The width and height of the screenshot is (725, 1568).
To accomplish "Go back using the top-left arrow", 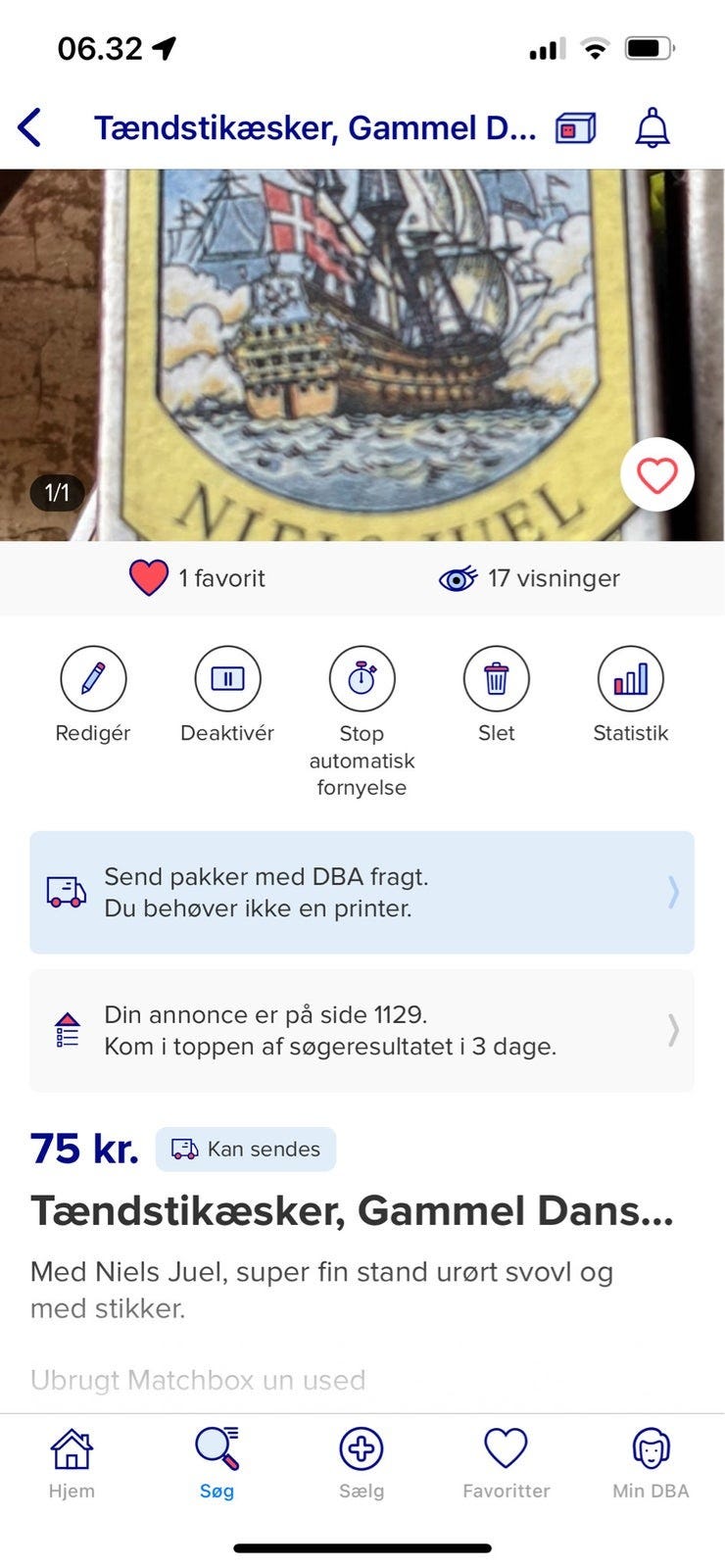I will (x=30, y=128).
